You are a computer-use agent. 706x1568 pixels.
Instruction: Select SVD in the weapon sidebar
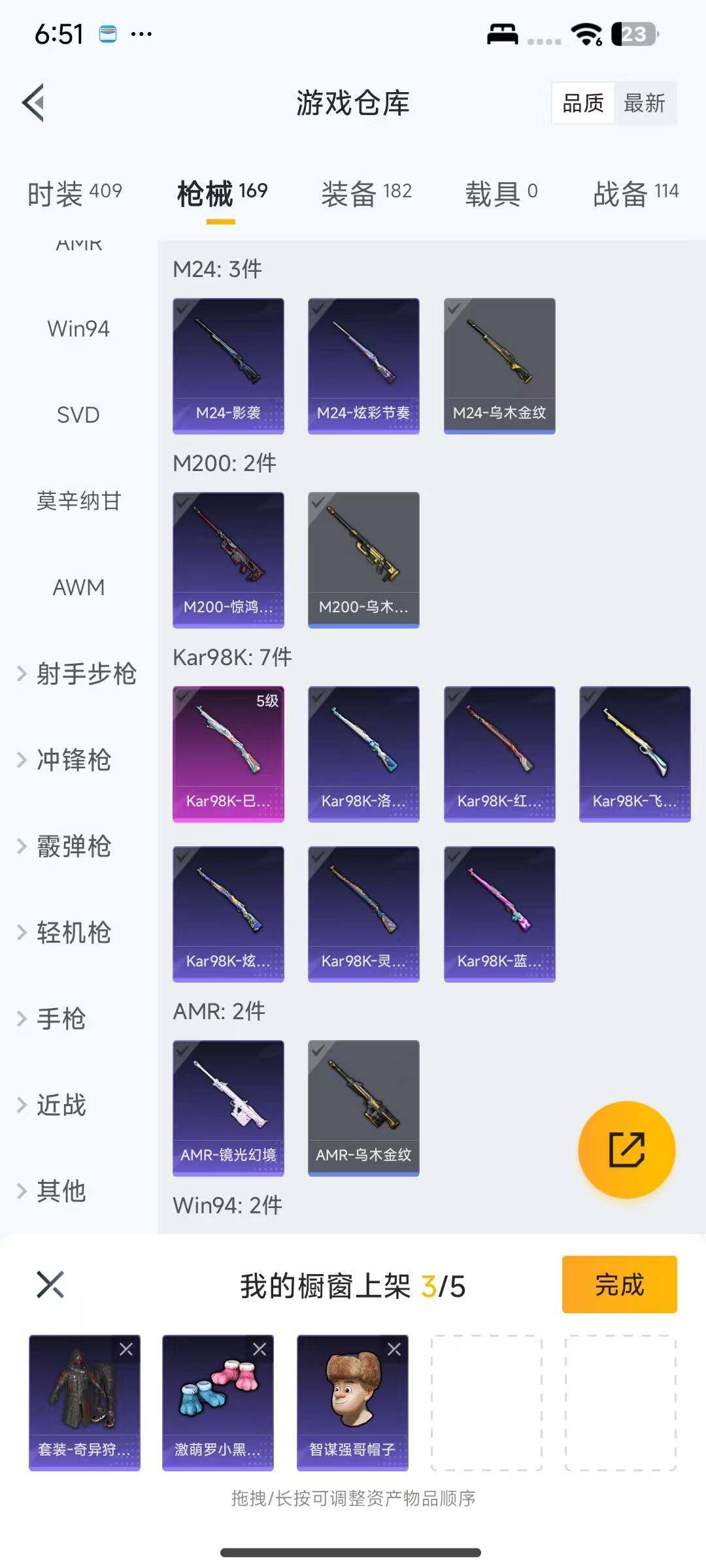pos(78,415)
